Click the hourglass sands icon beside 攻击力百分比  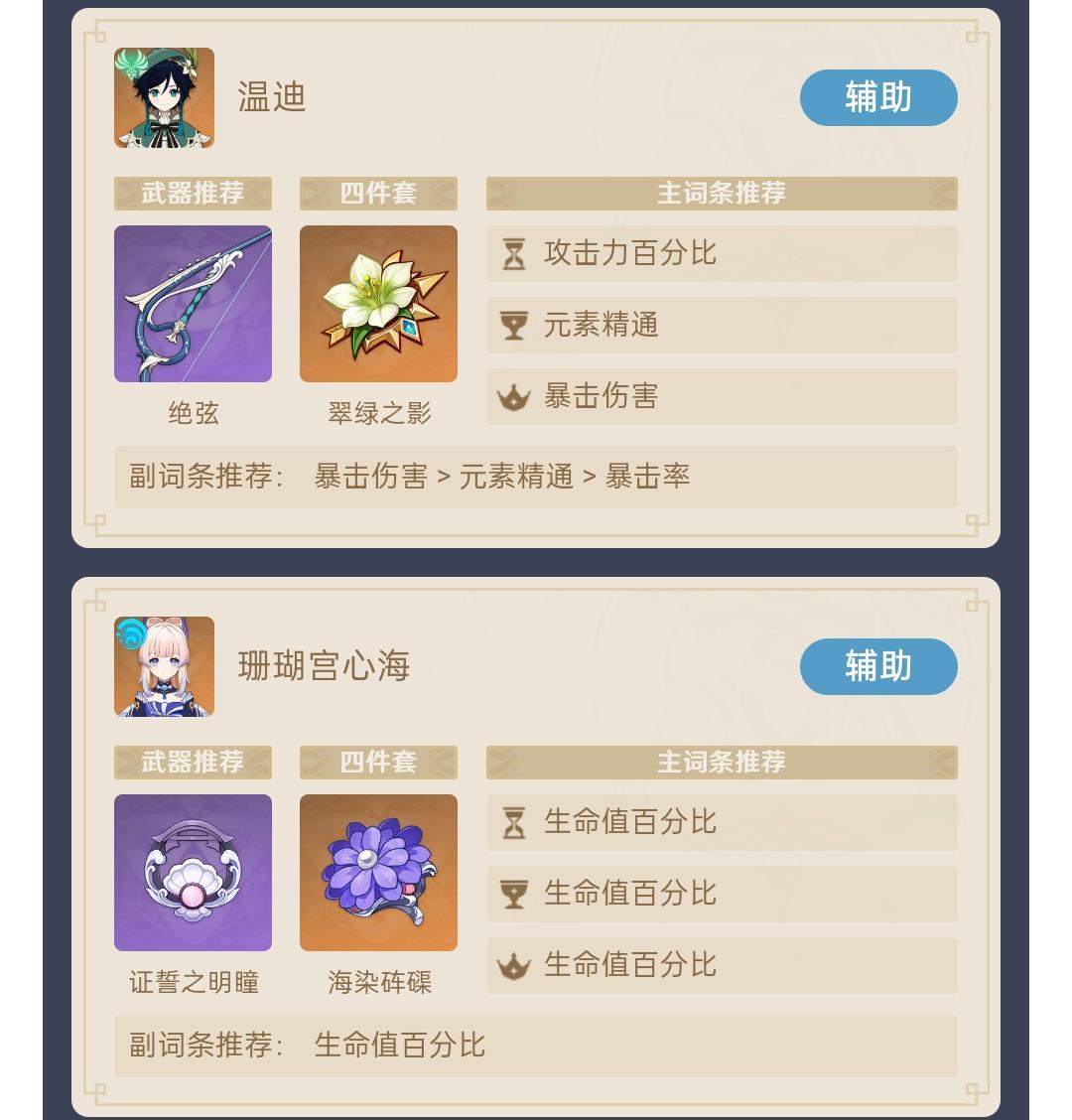tap(512, 253)
